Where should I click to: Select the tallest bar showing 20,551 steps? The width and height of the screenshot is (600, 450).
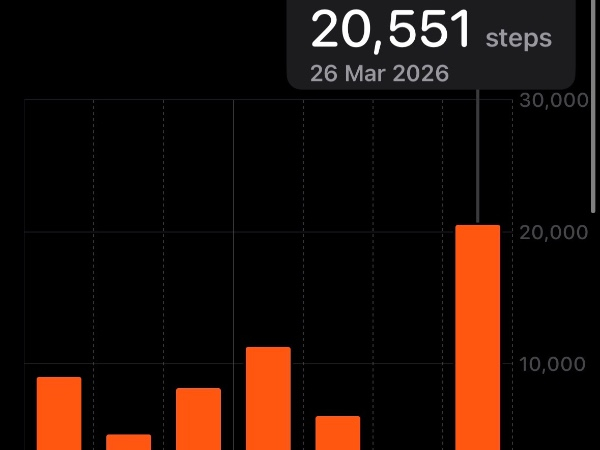click(x=477, y=337)
